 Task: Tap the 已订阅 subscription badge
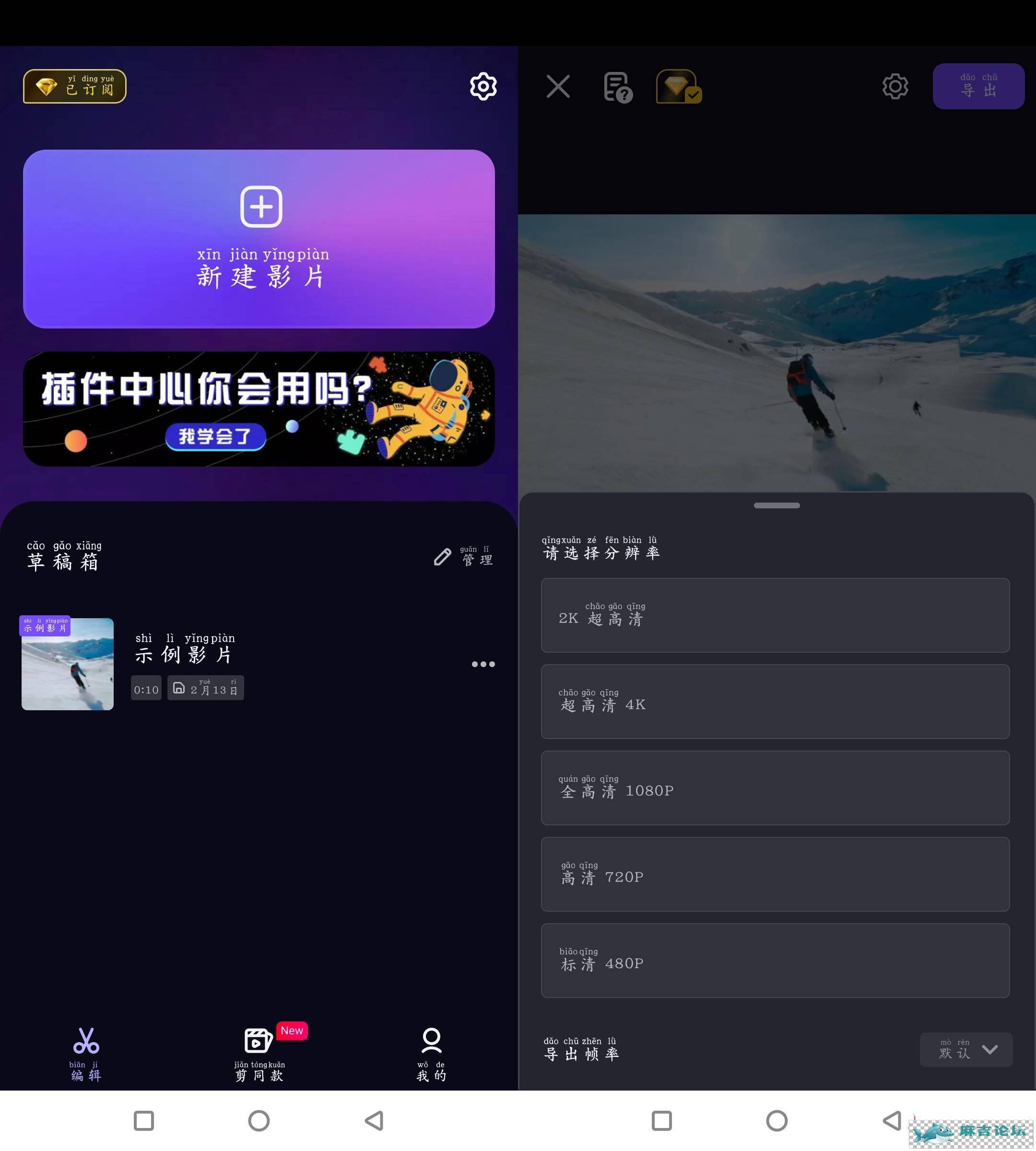(74, 86)
